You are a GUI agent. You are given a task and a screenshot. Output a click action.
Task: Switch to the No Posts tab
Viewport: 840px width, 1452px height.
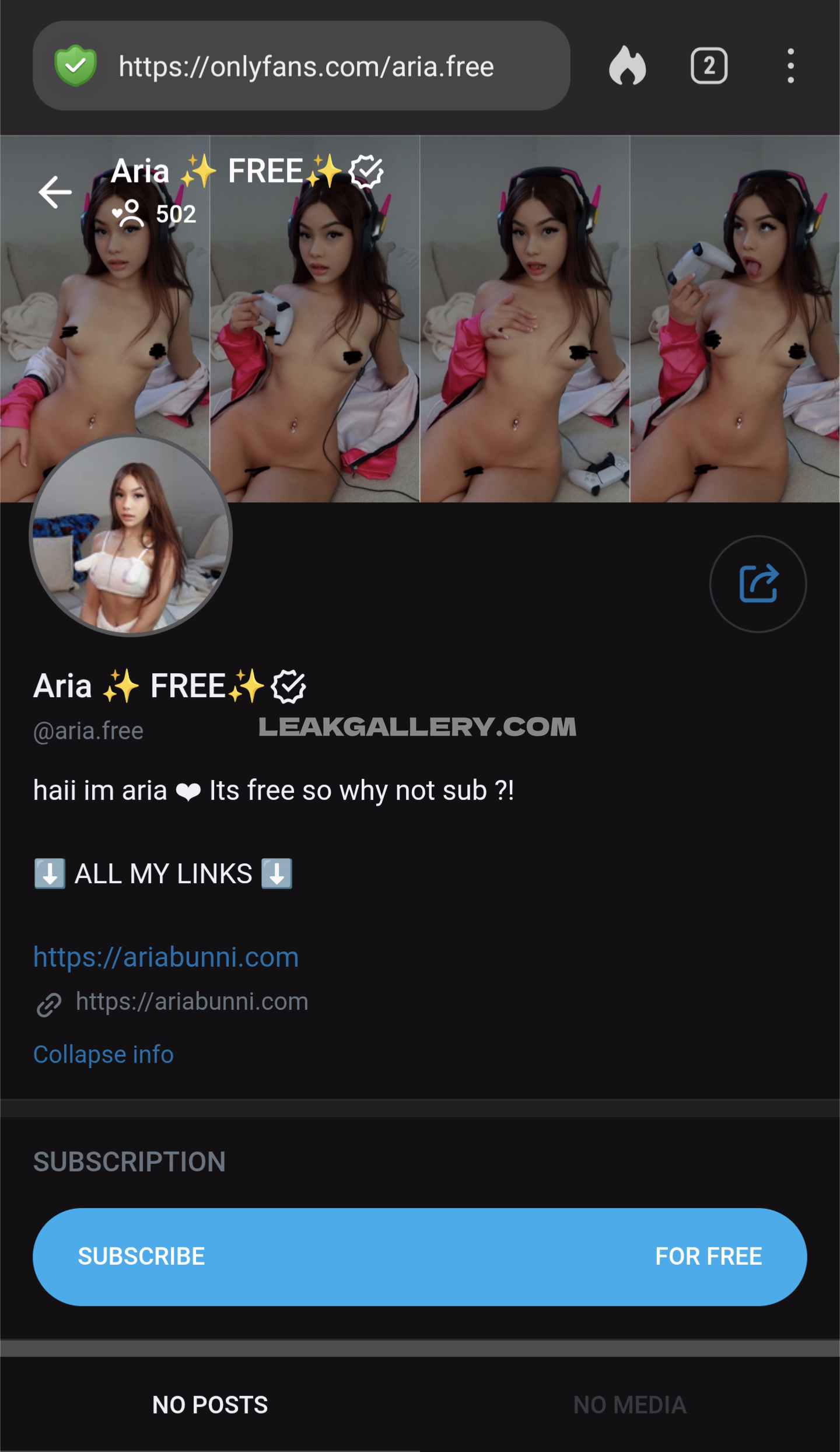210,1405
